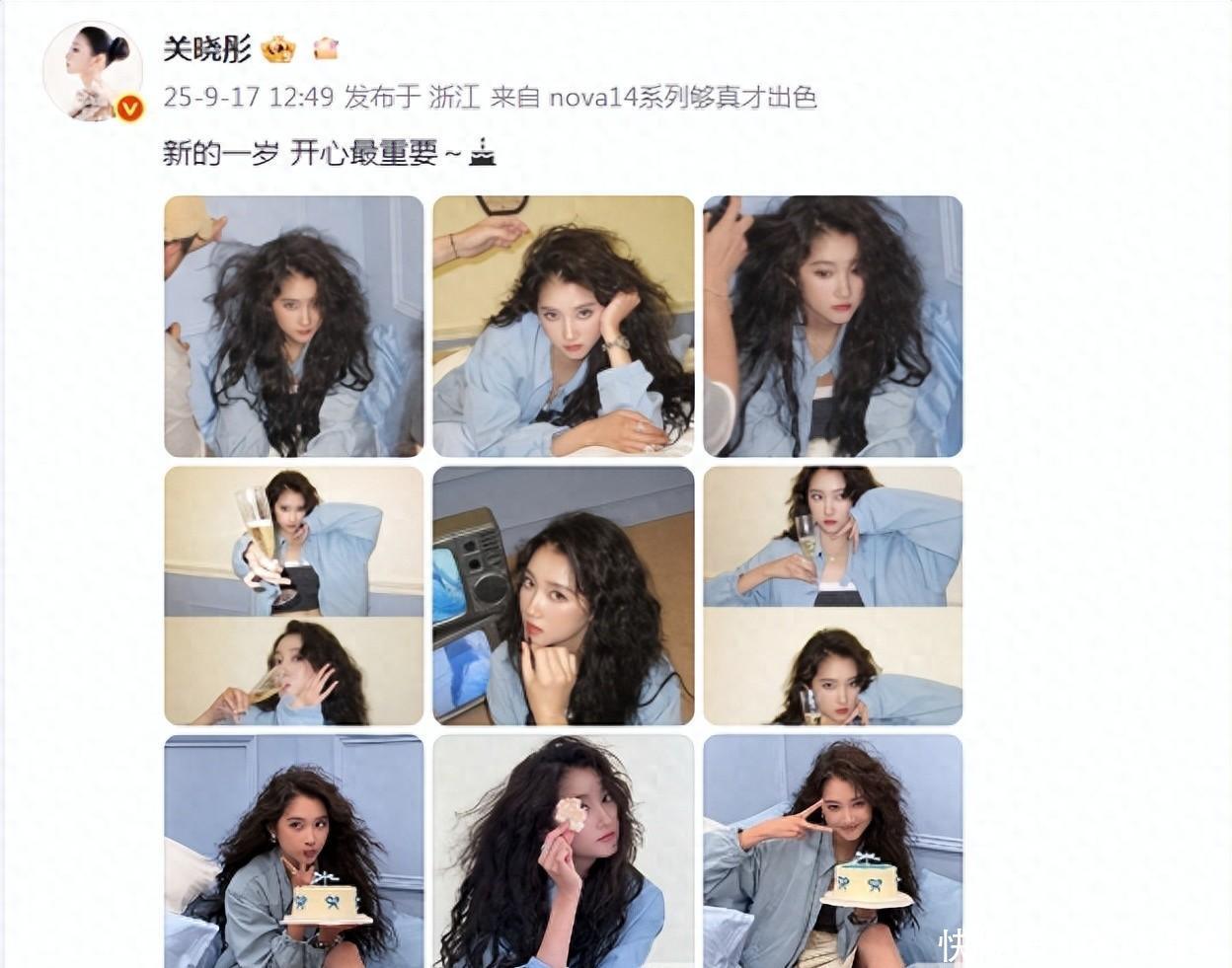View photo beside the retro television
This screenshot has width=1232, height=968.
[x=563, y=595]
